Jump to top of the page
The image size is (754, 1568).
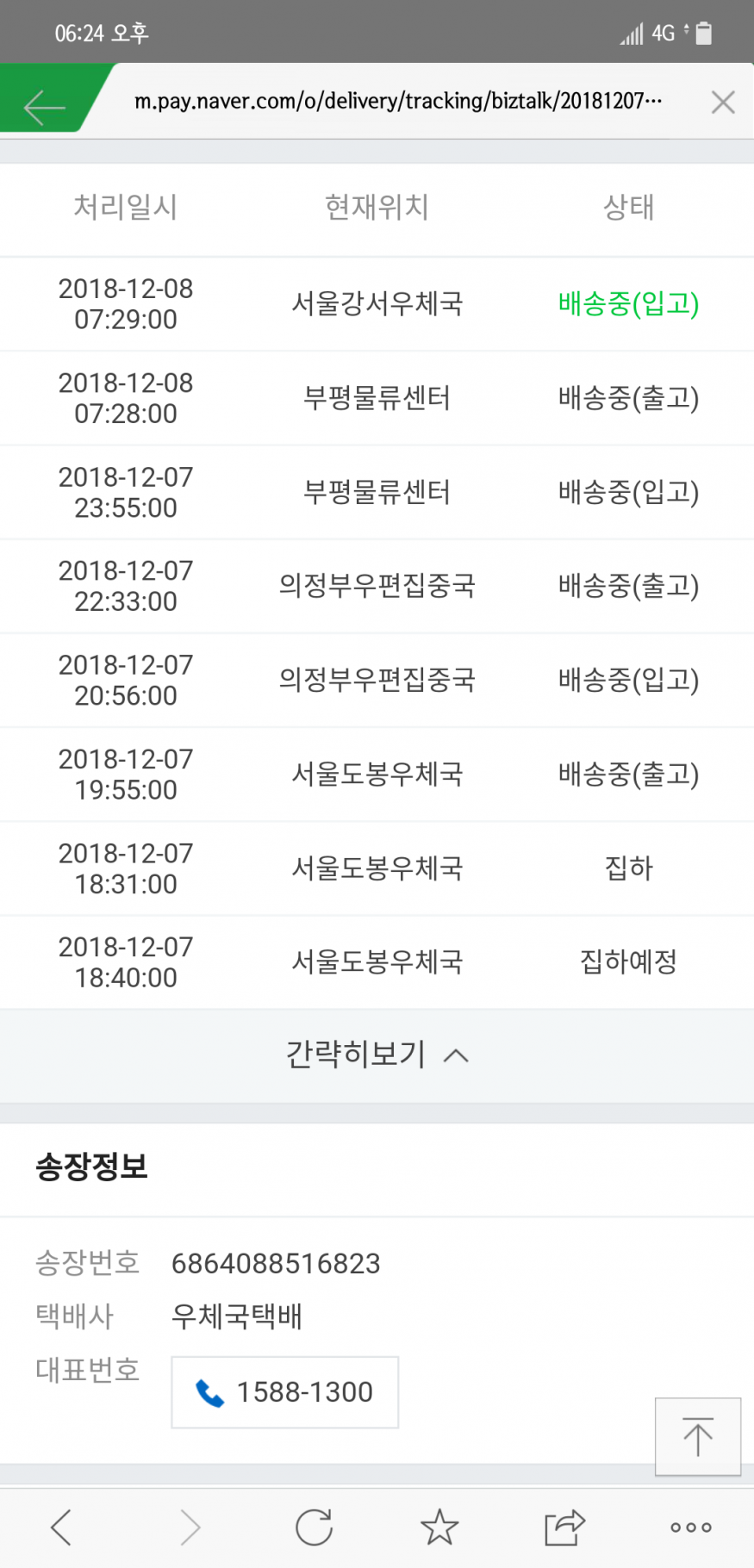coord(697,1436)
